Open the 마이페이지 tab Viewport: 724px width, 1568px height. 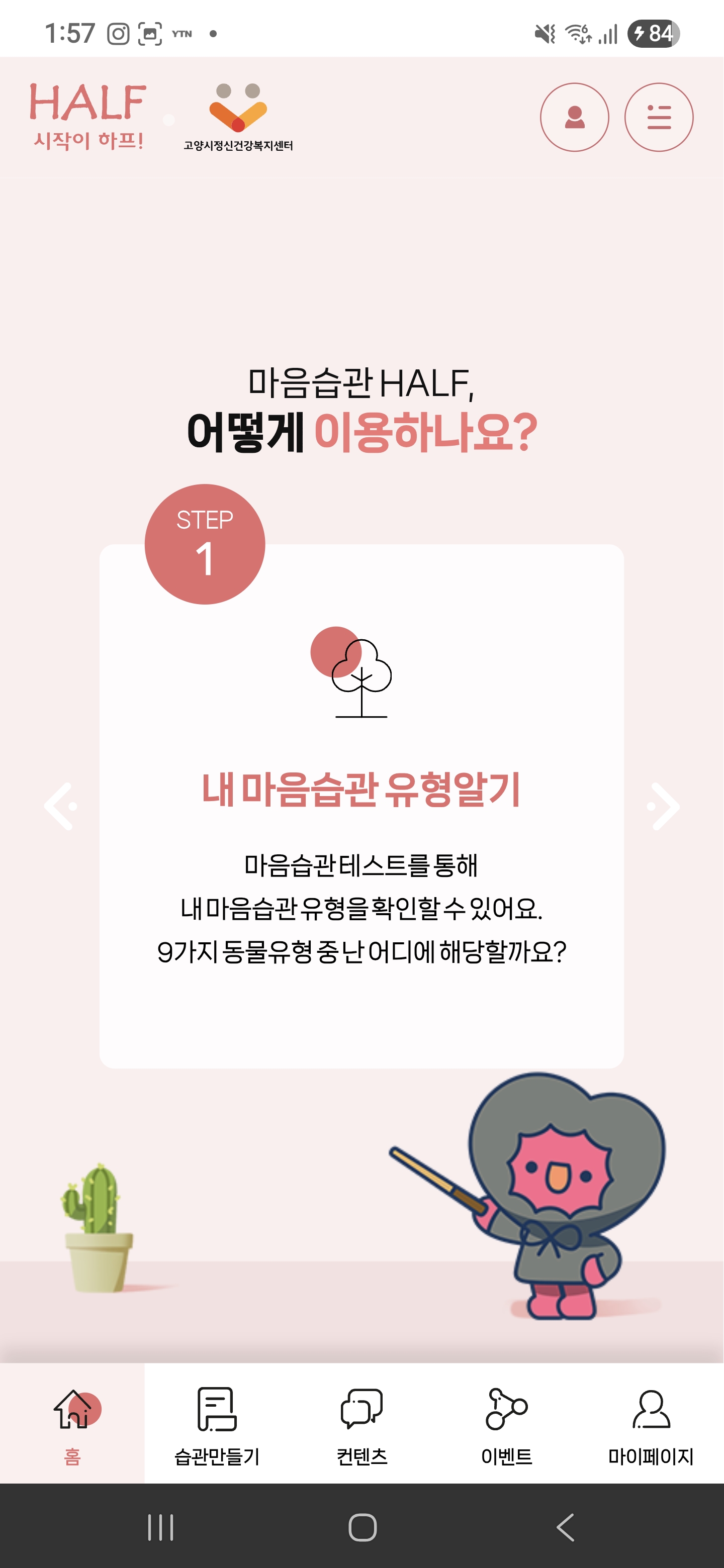pyautogui.click(x=651, y=1423)
